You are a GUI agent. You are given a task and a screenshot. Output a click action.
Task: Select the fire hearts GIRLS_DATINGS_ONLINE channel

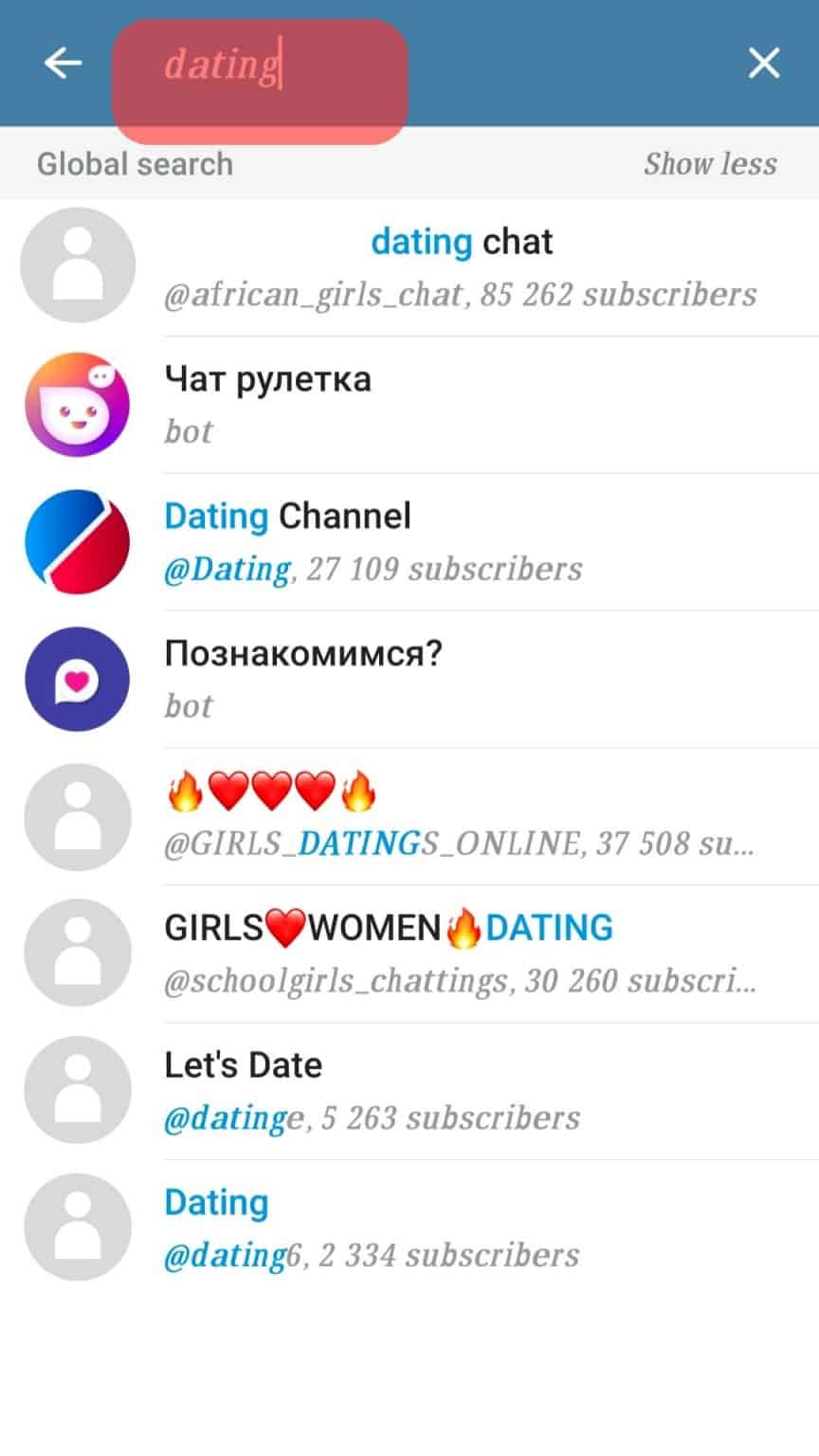pyautogui.click(x=379, y=815)
